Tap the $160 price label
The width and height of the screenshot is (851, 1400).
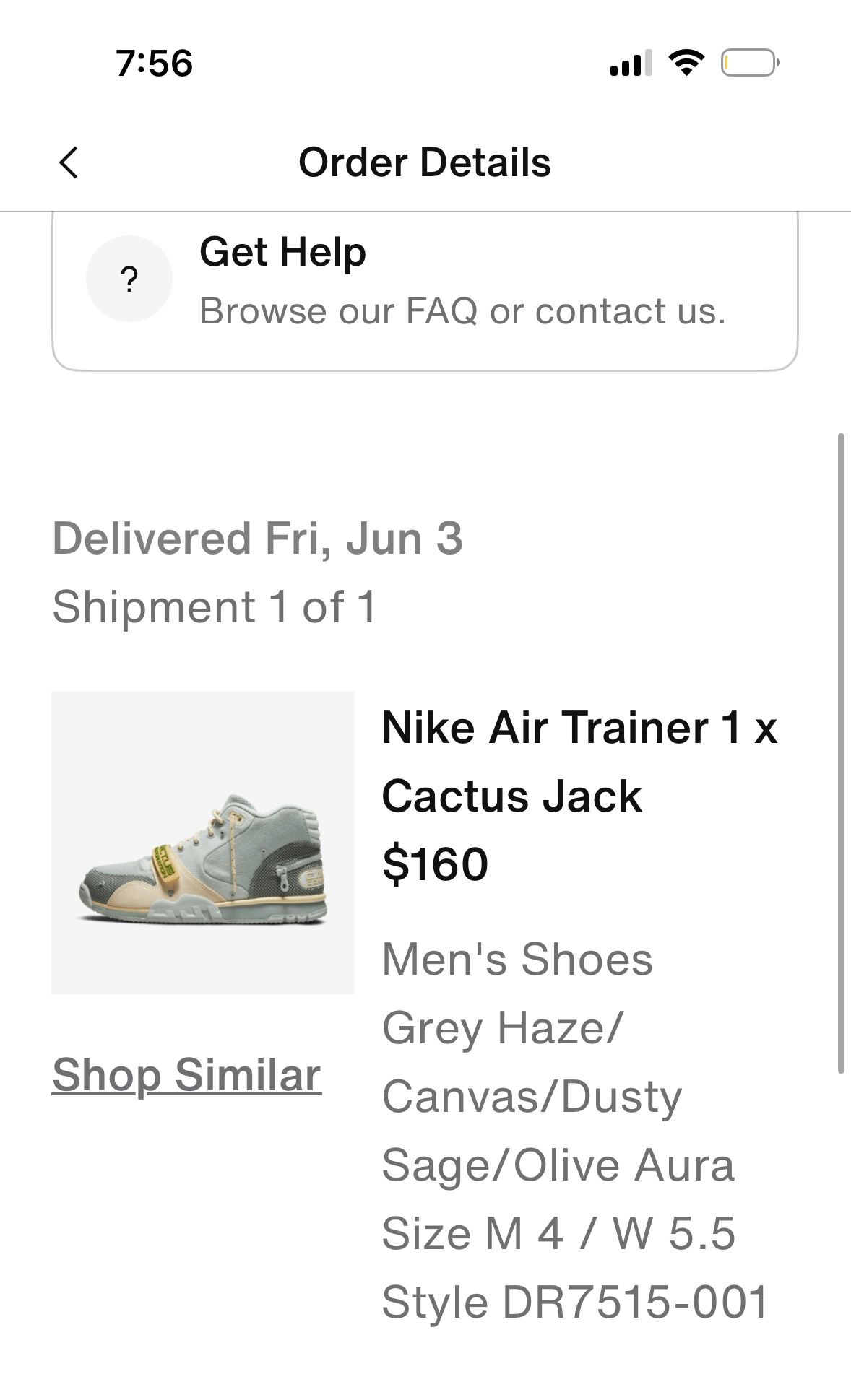[x=436, y=865]
